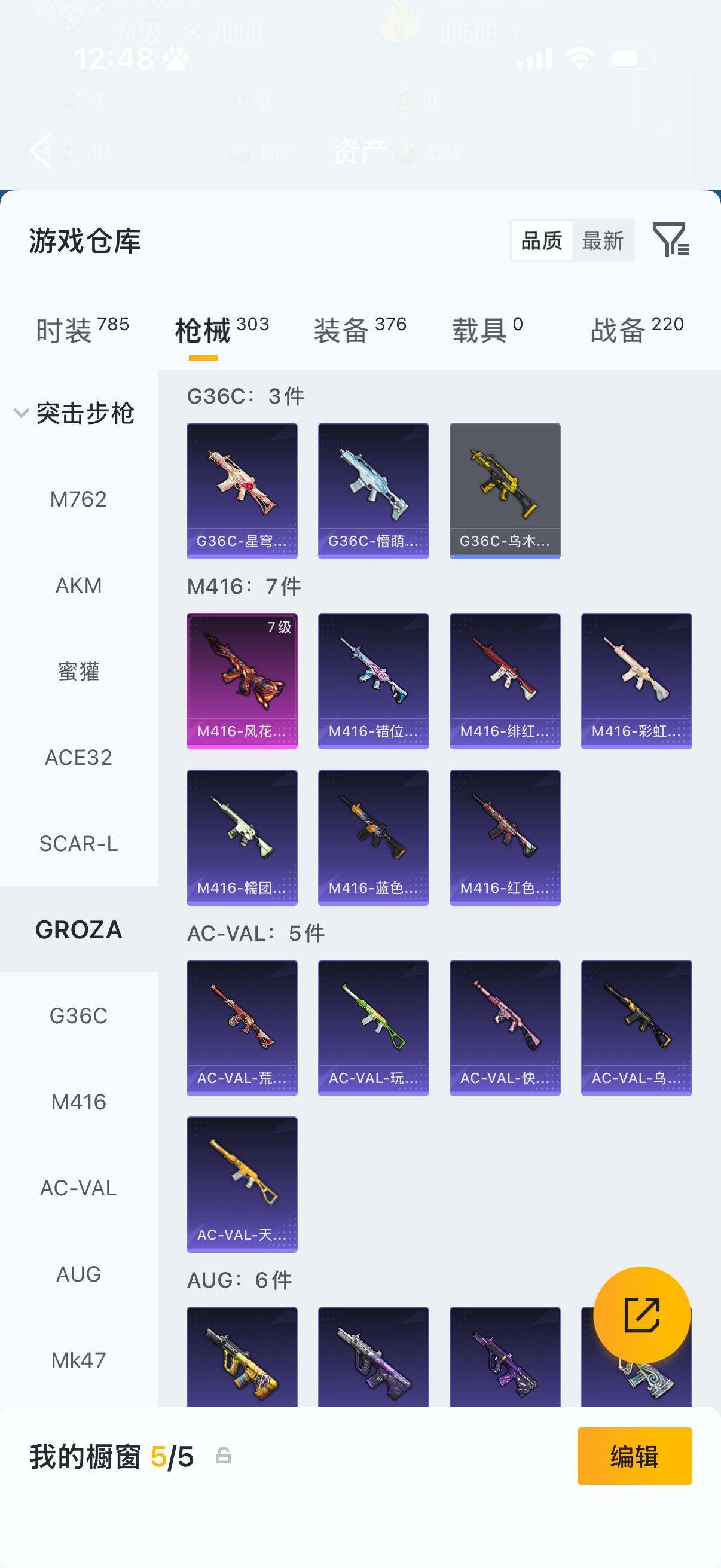
Task: Jump to the AKM section
Action: (78, 585)
